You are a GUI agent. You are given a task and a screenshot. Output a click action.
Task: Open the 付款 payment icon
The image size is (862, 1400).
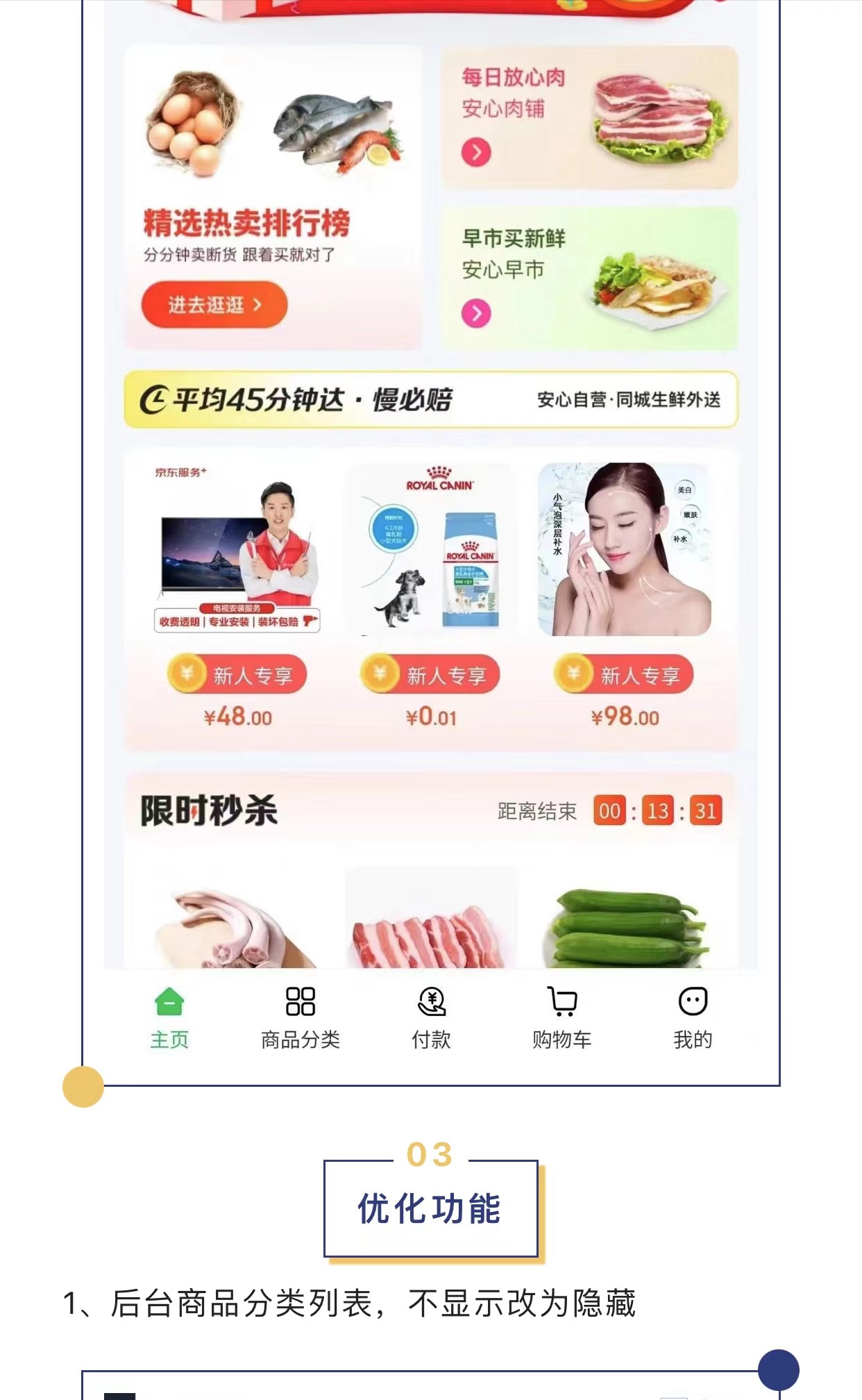tap(431, 1001)
